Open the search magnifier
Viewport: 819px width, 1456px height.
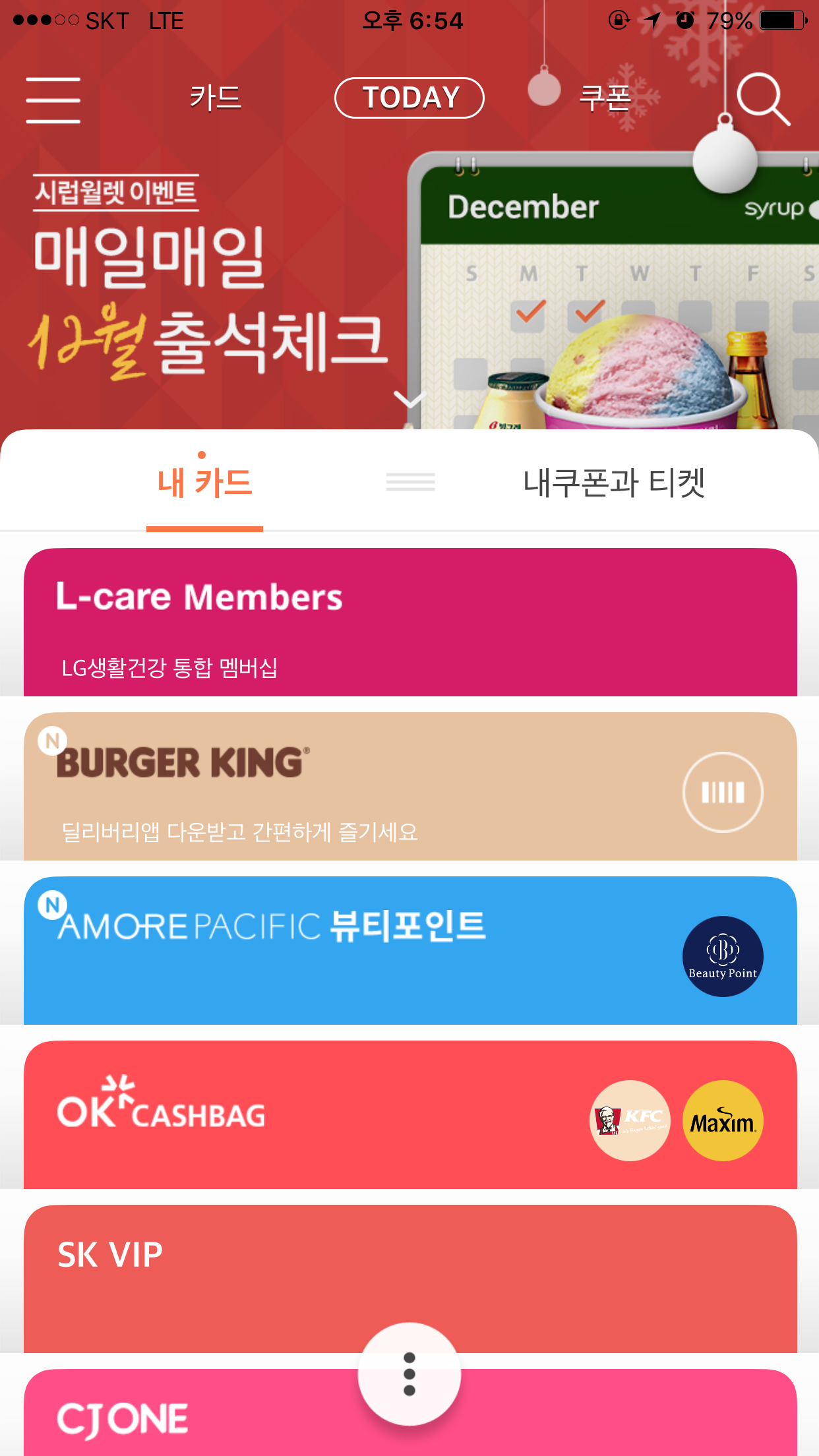pyautogui.click(x=762, y=99)
